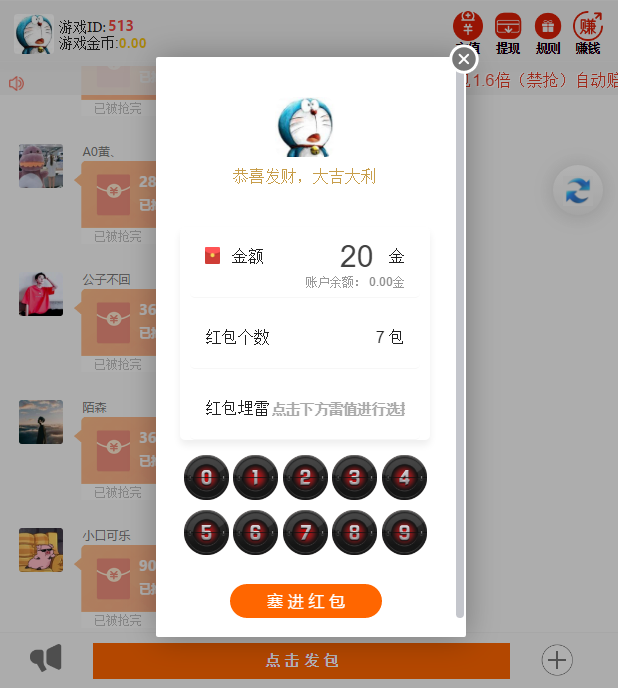Image resolution: width=618 pixels, height=688 pixels.
Task: Select mine number 4
Action: click(x=404, y=478)
